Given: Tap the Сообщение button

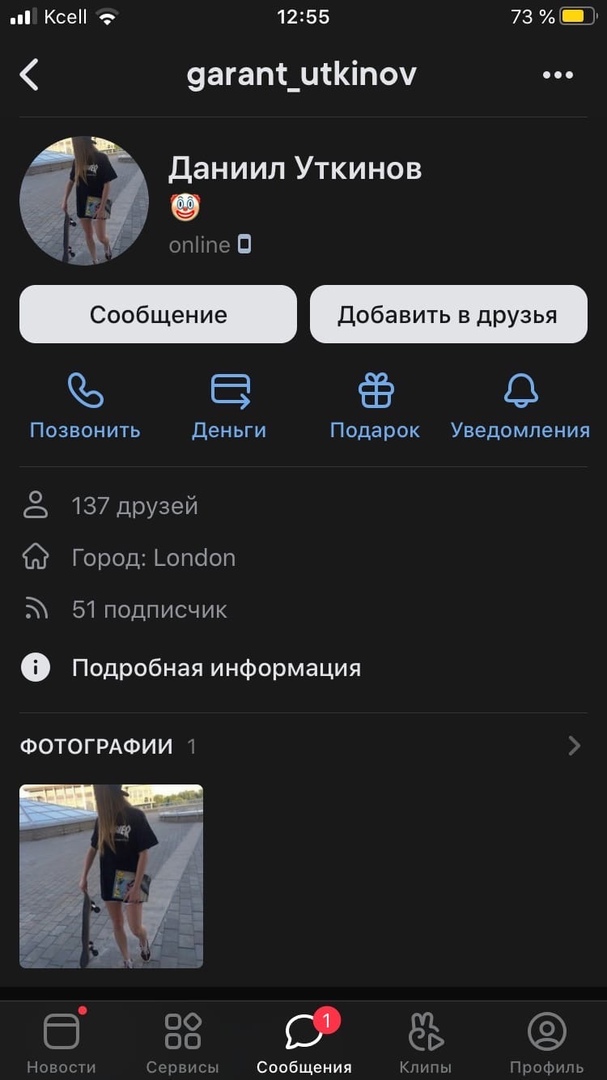Looking at the screenshot, I should (x=158, y=315).
